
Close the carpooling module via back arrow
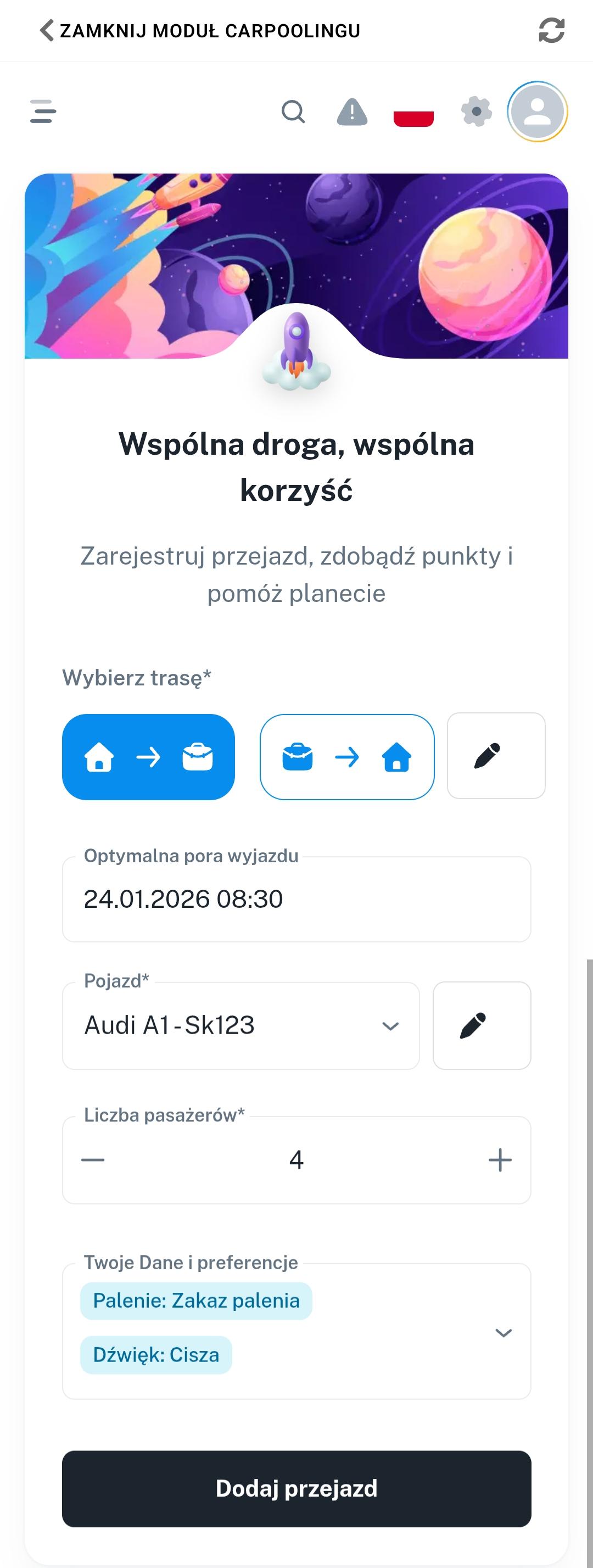coord(46,30)
